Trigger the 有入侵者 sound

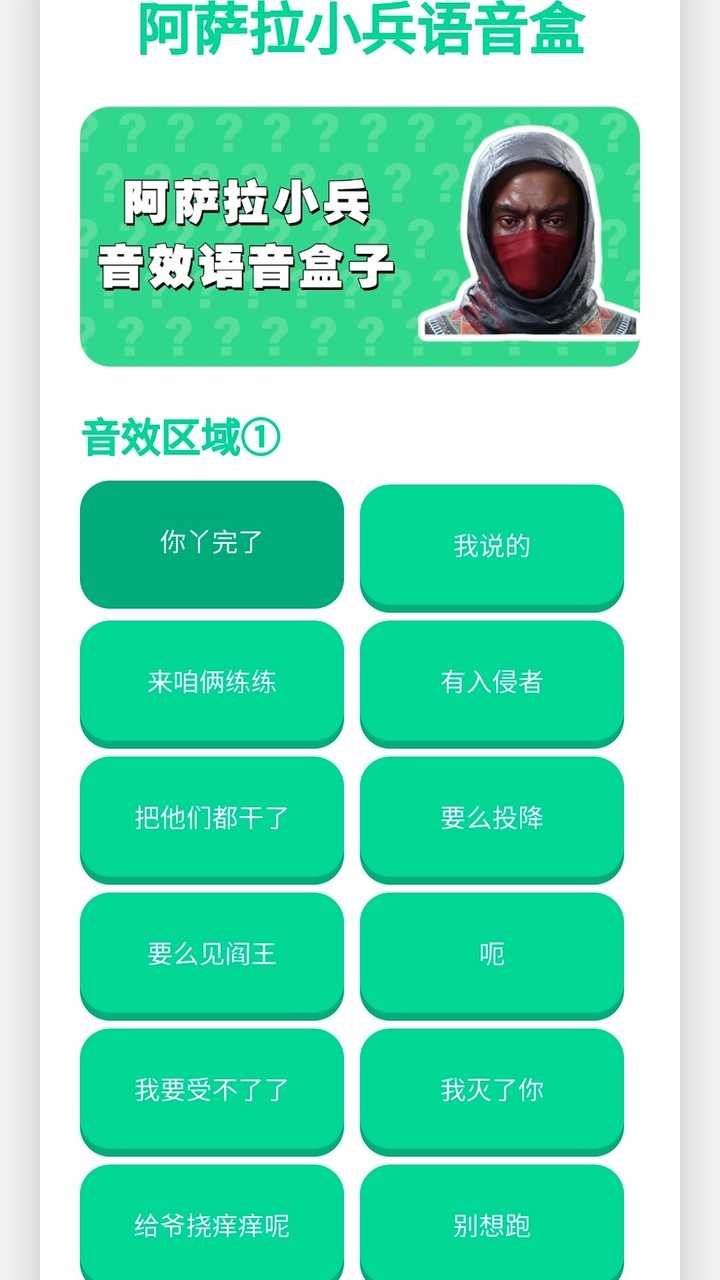point(492,682)
